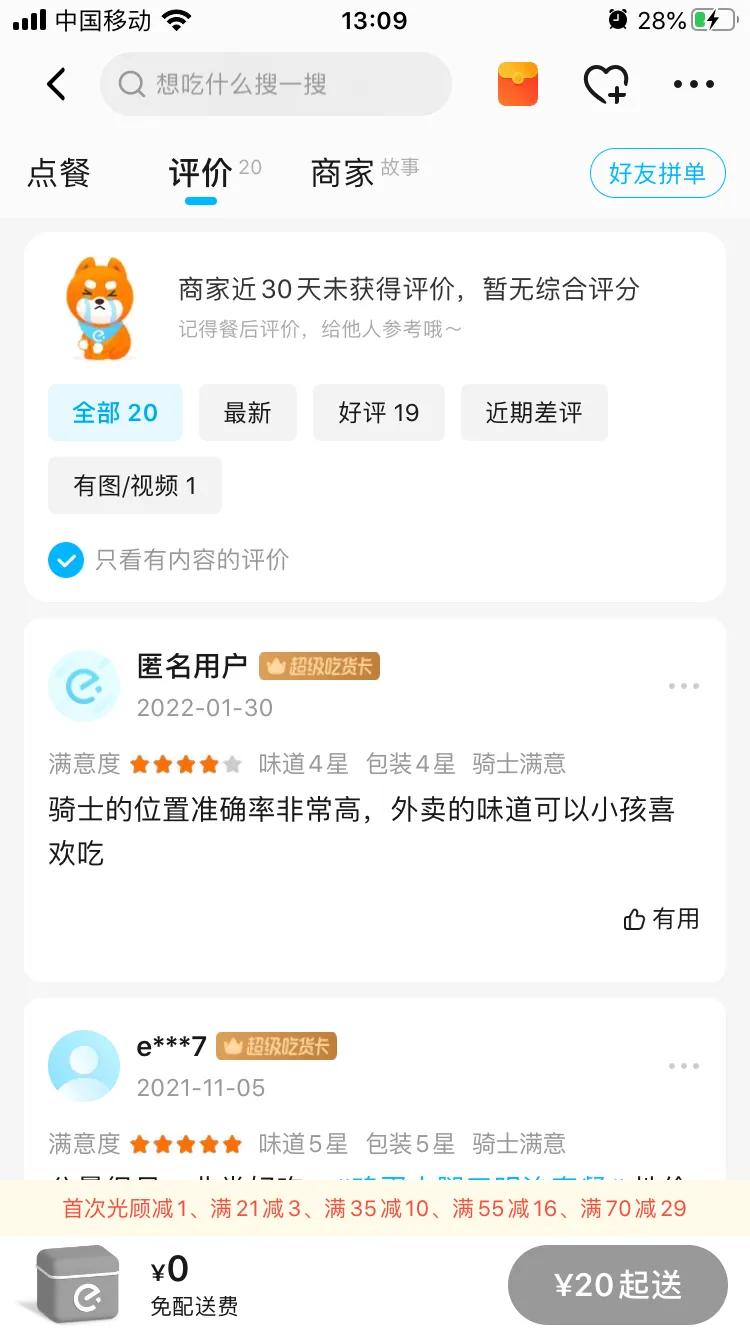
Task: Open more options for 匿名用户's review
Action: coord(683,686)
